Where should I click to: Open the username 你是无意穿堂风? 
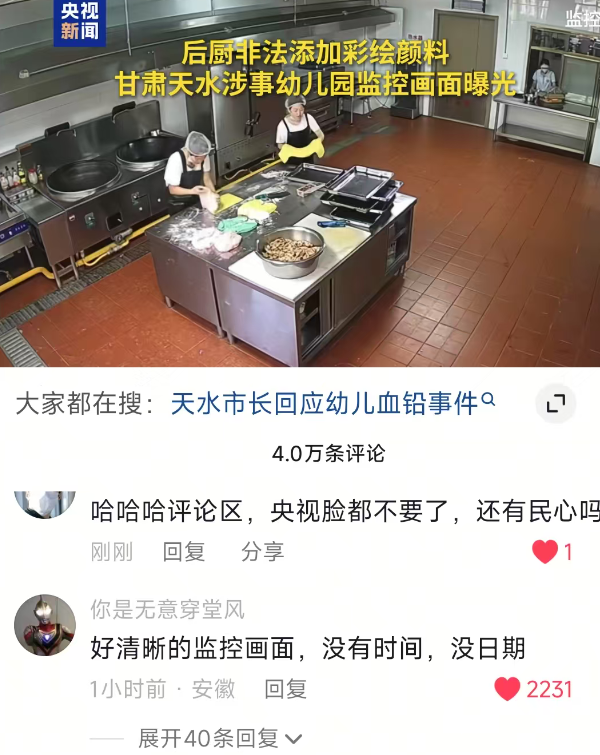[167, 609]
